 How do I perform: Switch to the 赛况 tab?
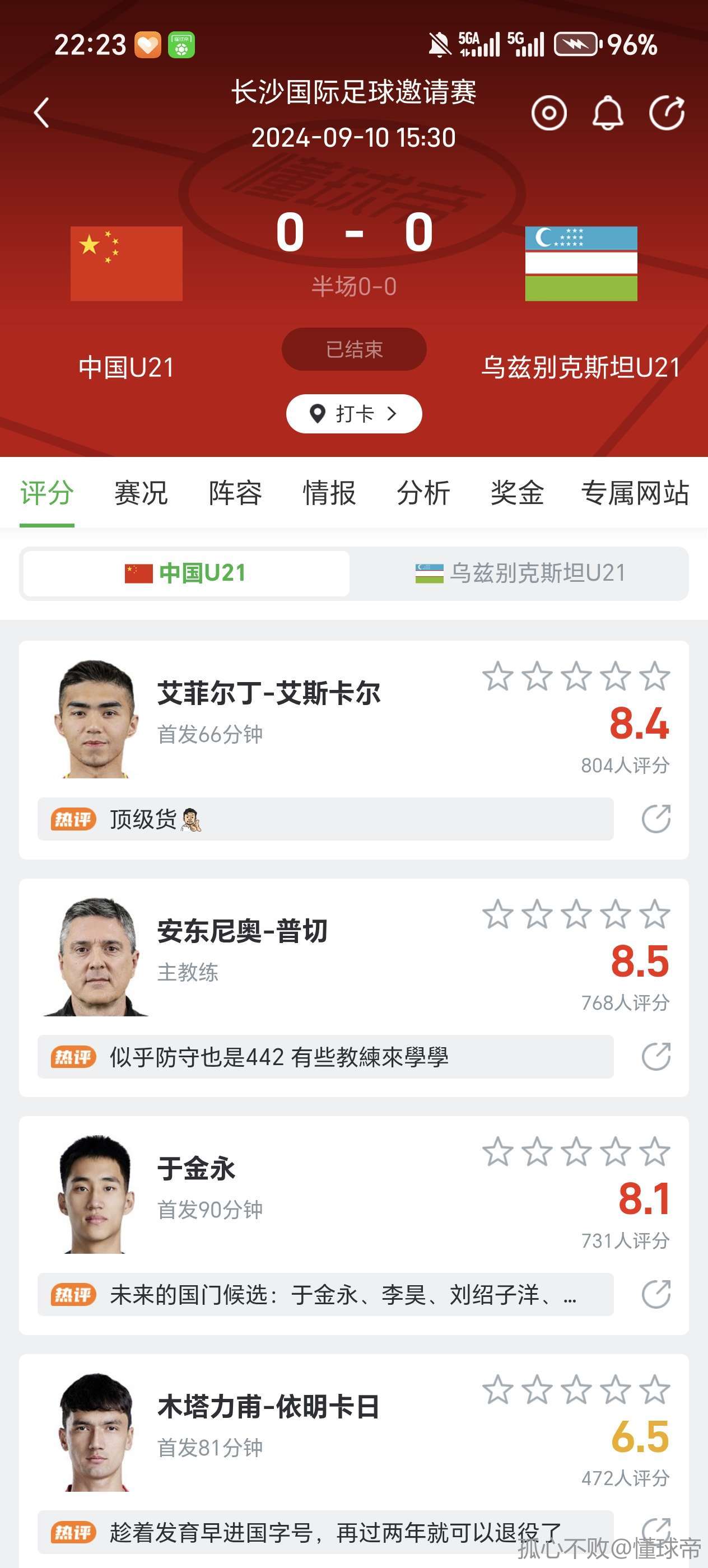pos(141,492)
